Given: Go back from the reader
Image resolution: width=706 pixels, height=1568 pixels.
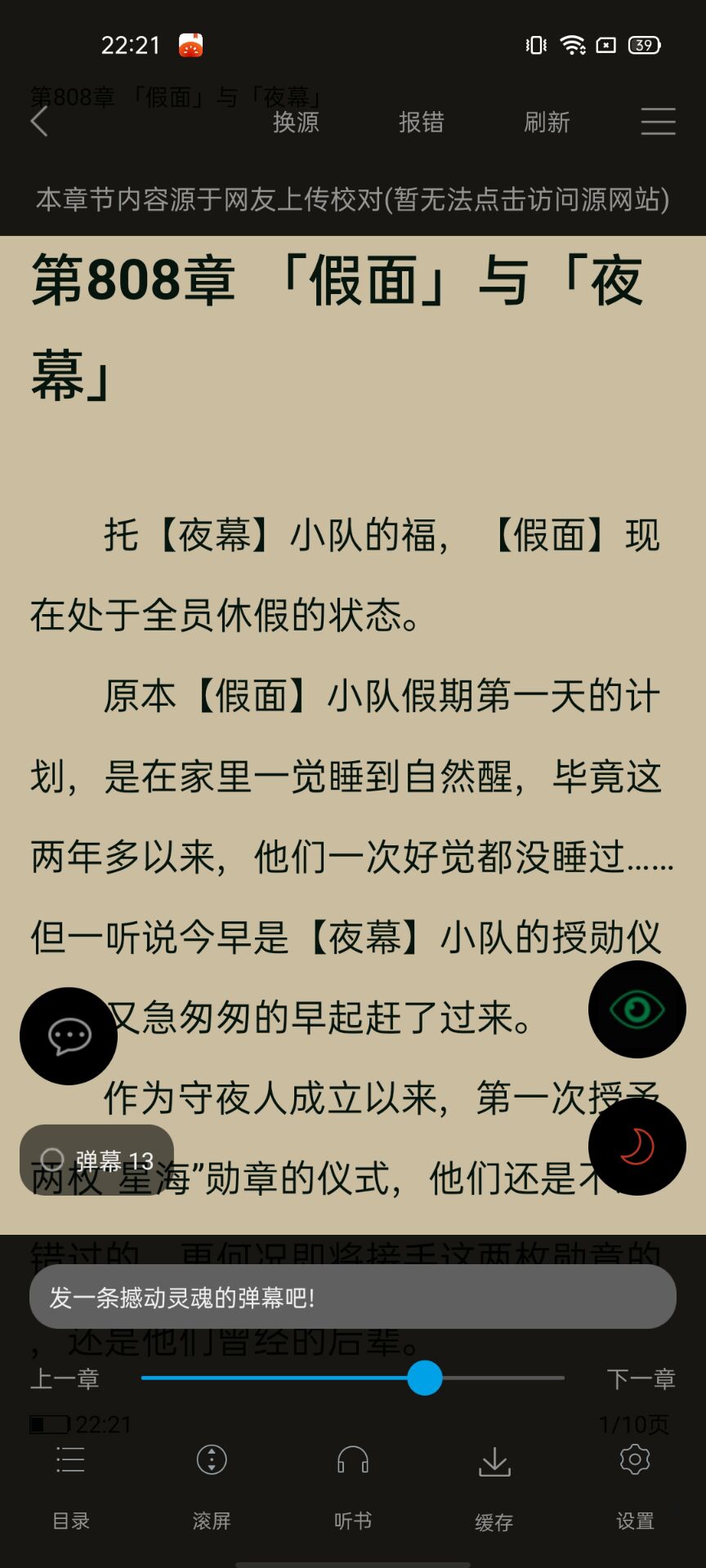Looking at the screenshot, I should 39,122.
